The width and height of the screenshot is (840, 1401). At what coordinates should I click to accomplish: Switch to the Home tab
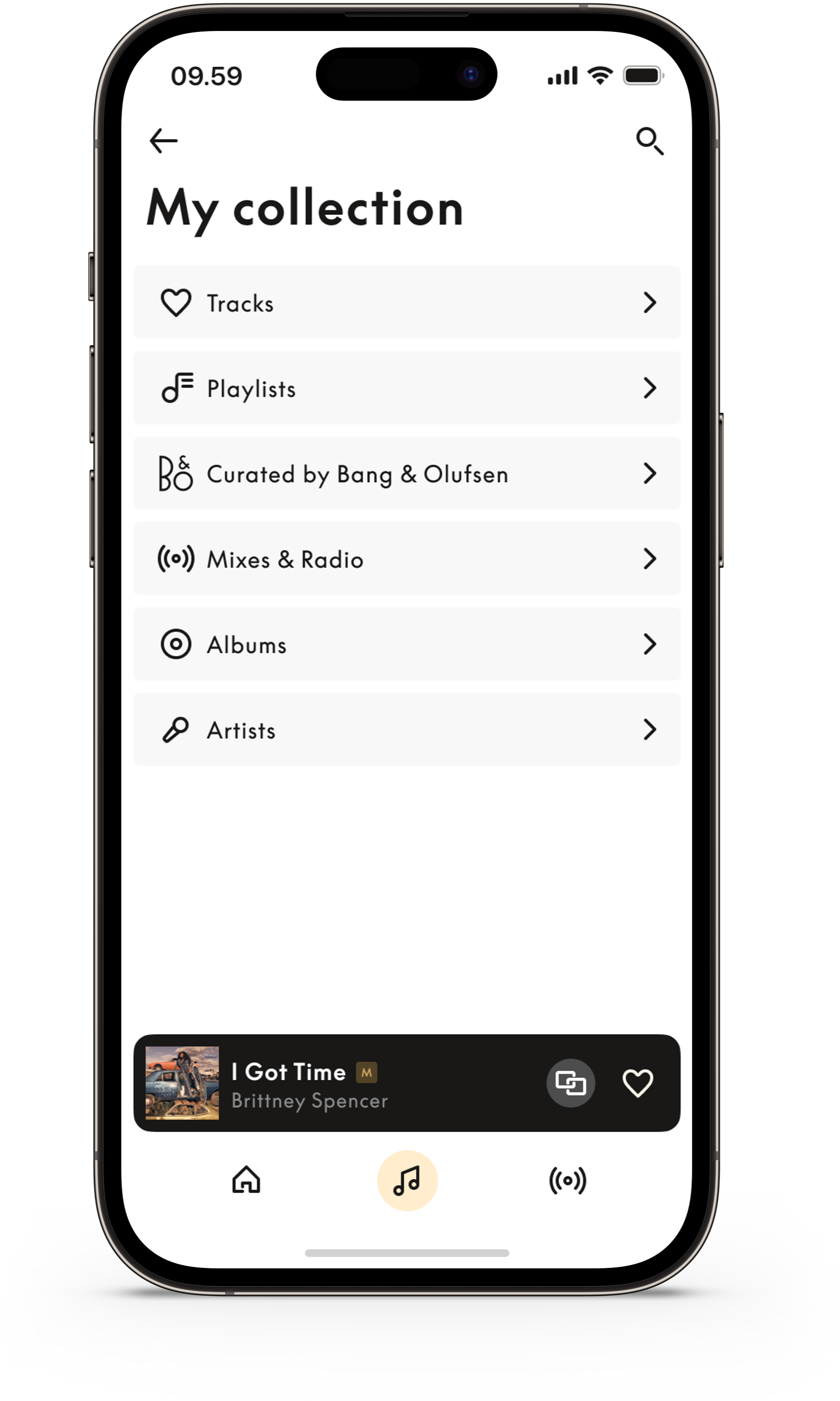click(246, 1180)
